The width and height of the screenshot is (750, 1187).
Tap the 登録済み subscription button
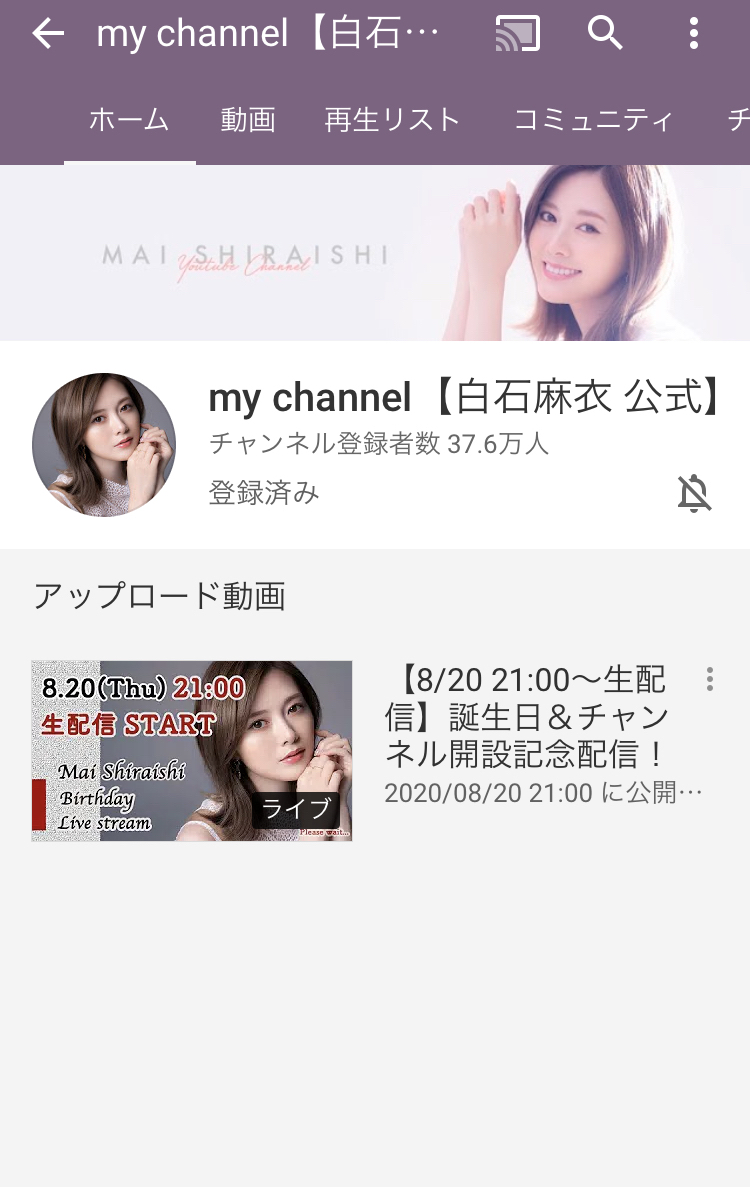(x=264, y=493)
